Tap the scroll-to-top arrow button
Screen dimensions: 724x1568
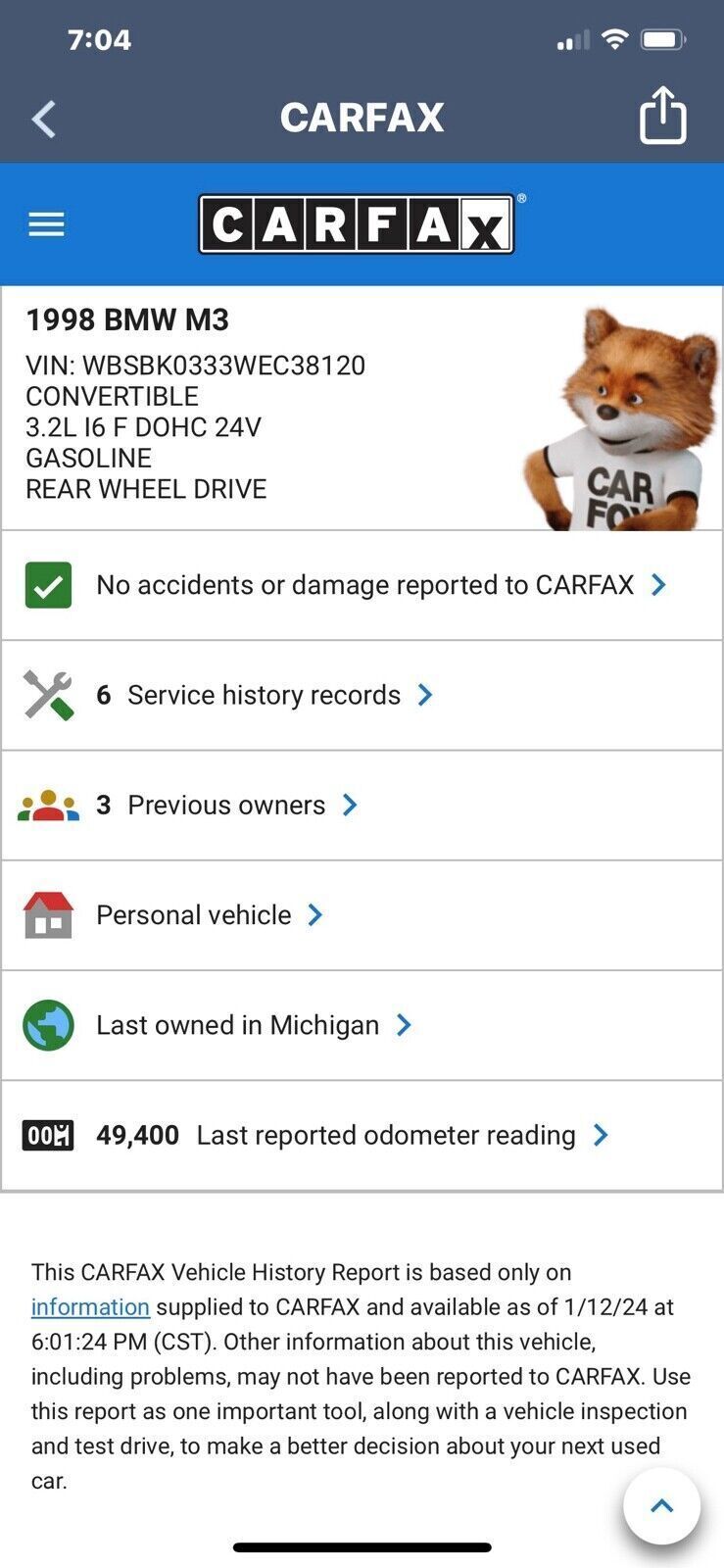tap(662, 1506)
